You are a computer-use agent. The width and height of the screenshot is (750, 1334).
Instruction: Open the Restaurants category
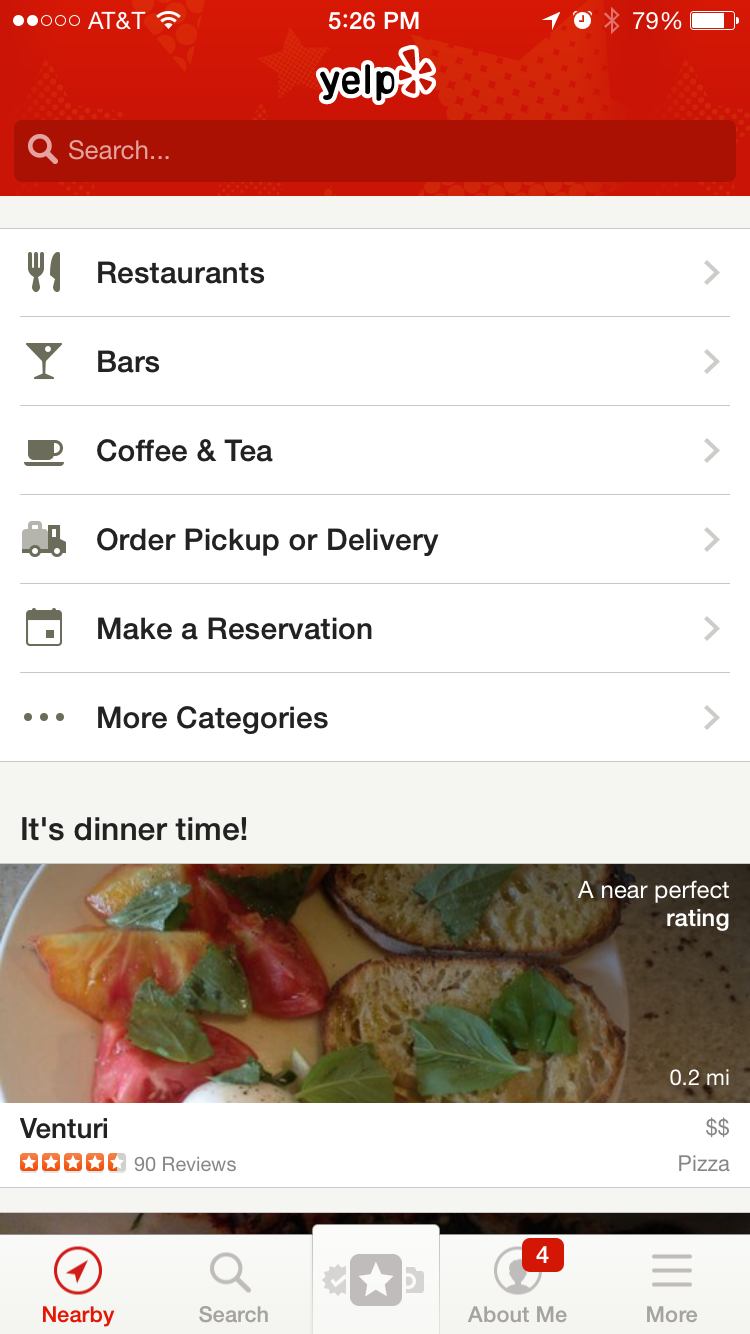(x=375, y=273)
